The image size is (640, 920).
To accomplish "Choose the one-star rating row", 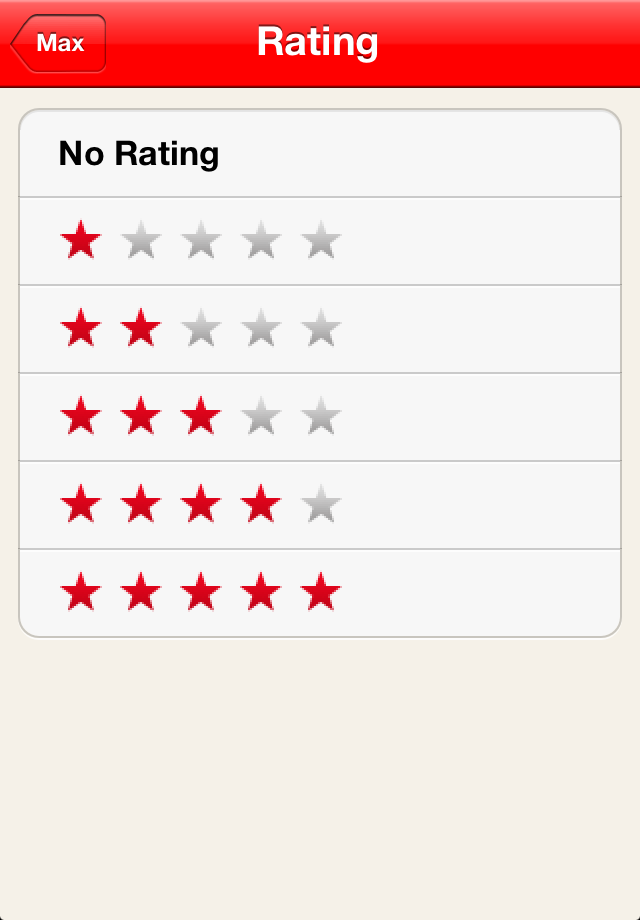I will point(320,241).
